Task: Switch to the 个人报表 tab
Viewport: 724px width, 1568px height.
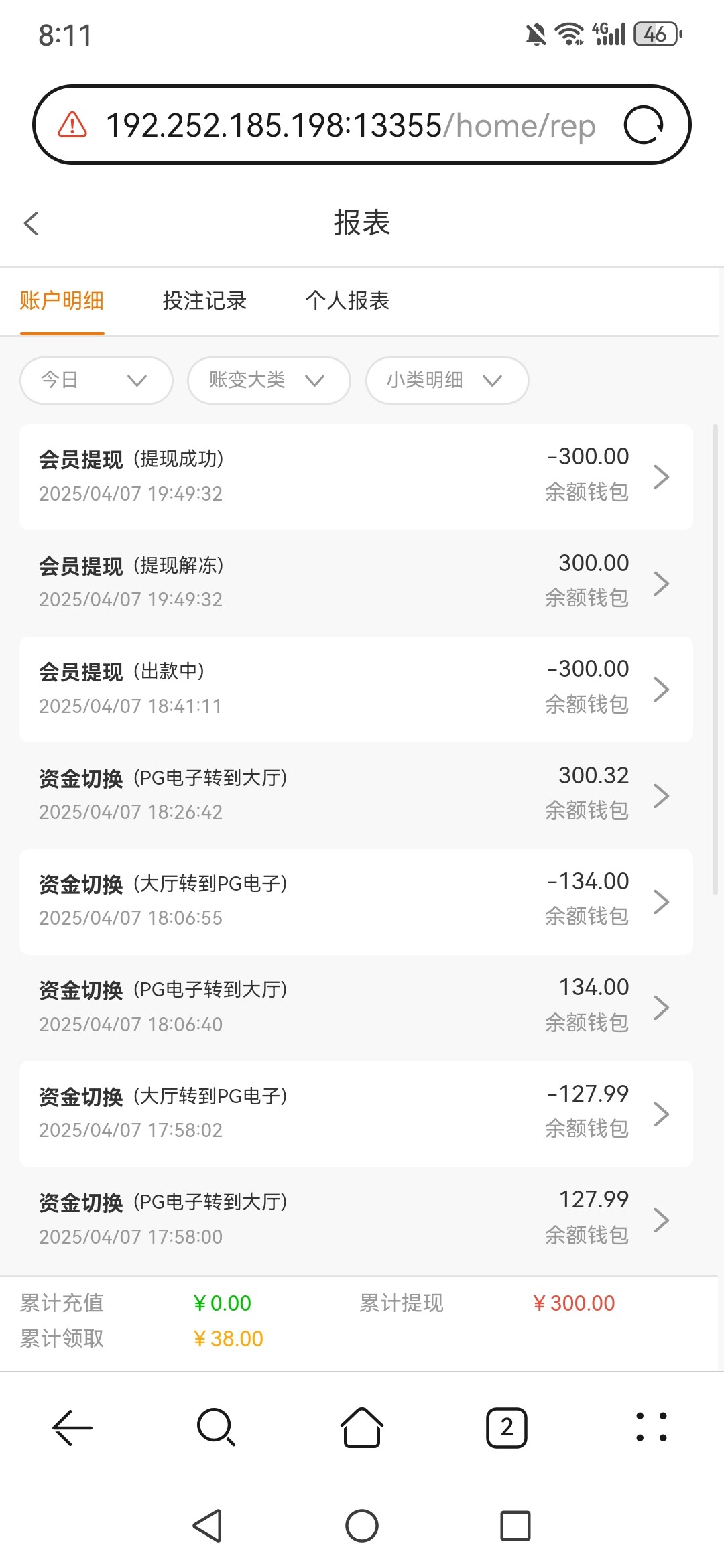Action: coord(347,300)
